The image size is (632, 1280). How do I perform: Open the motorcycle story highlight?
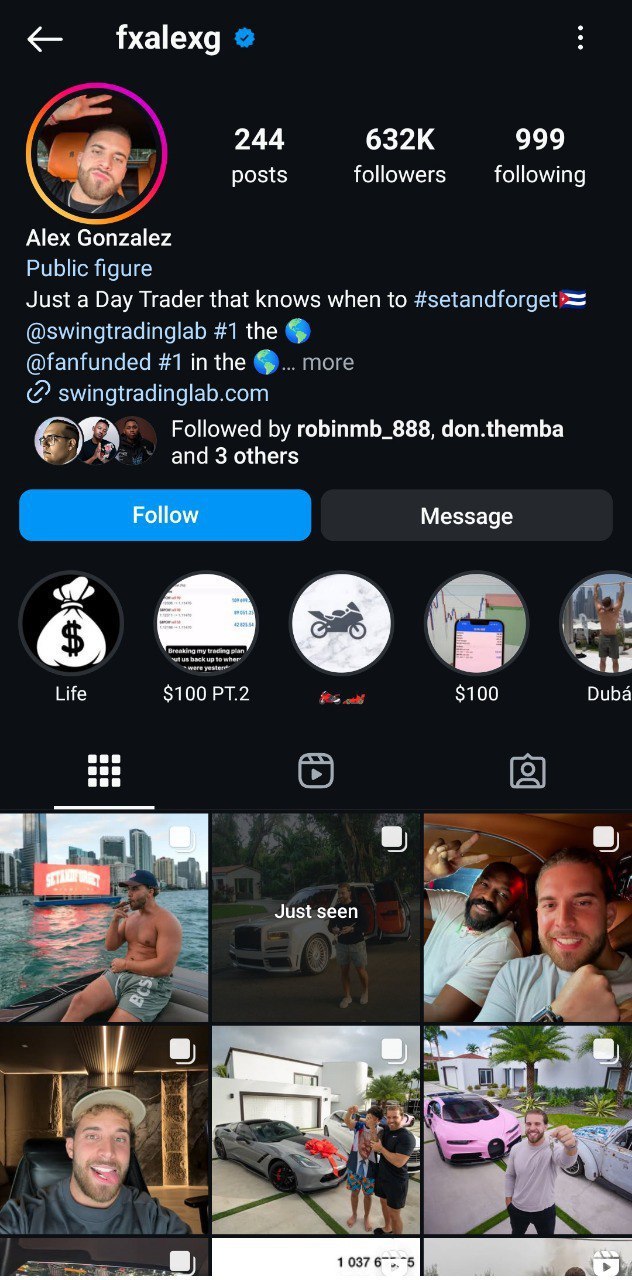[341, 624]
